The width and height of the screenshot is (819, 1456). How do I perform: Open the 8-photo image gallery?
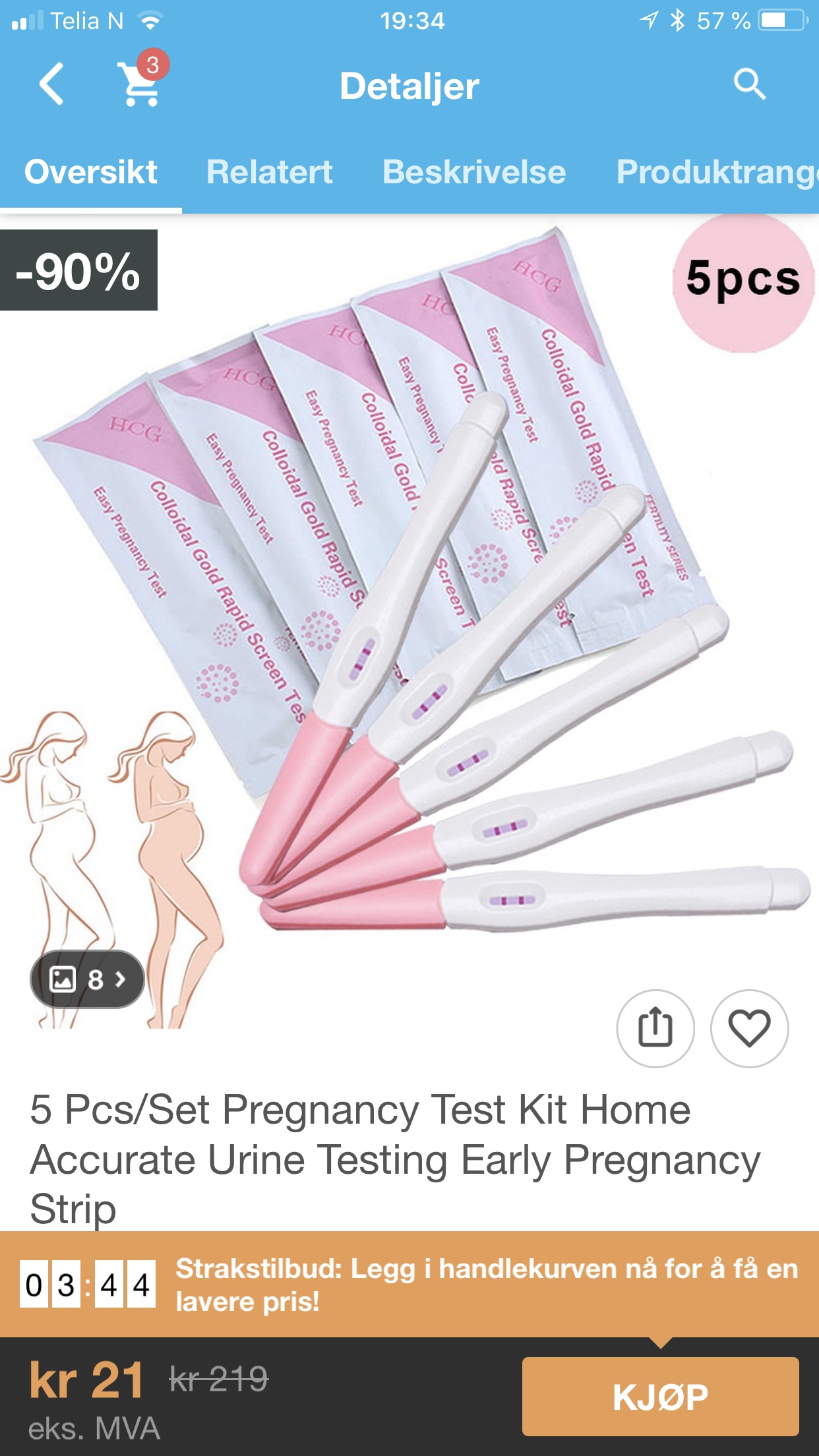pos(87,979)
